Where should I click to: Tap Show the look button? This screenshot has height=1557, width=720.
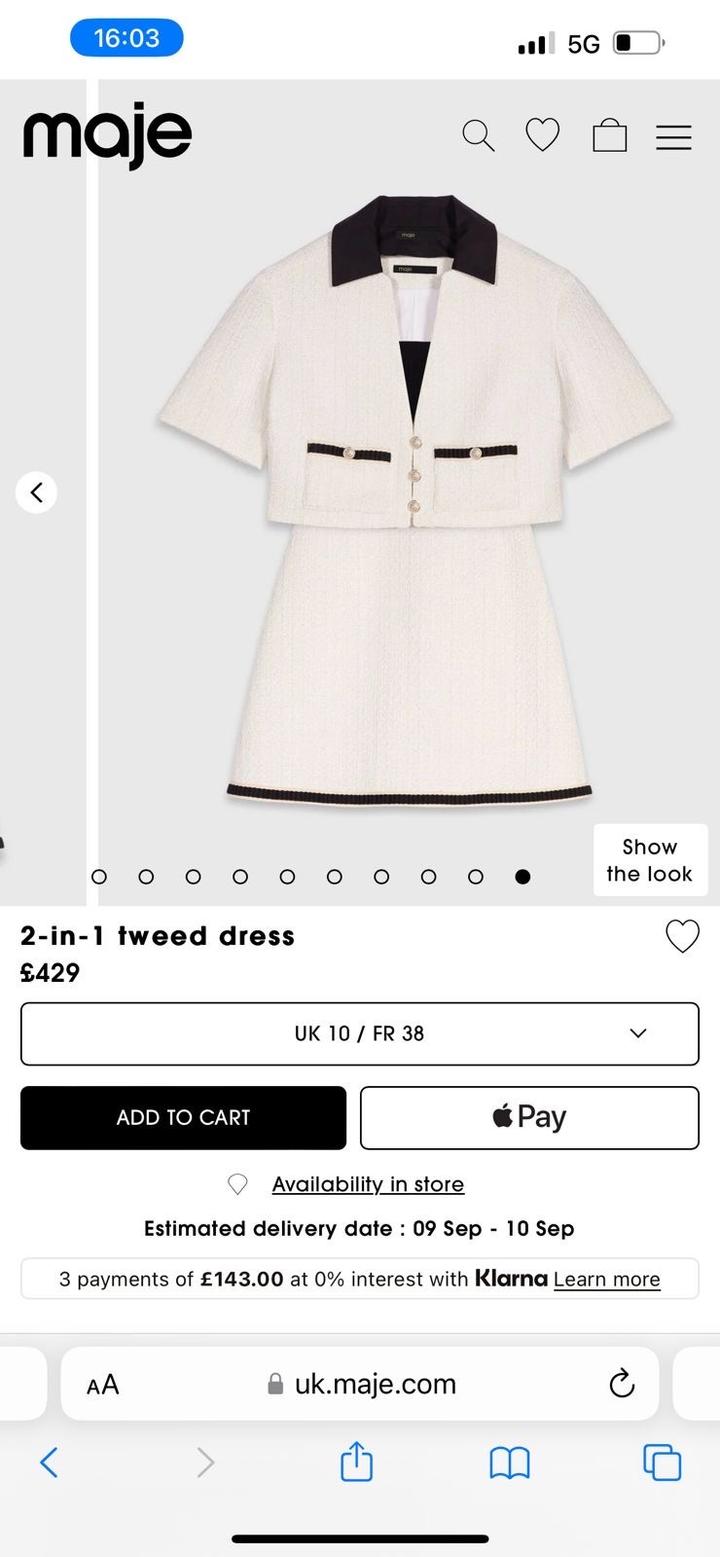pyautogui.click(x=650, y=860)
